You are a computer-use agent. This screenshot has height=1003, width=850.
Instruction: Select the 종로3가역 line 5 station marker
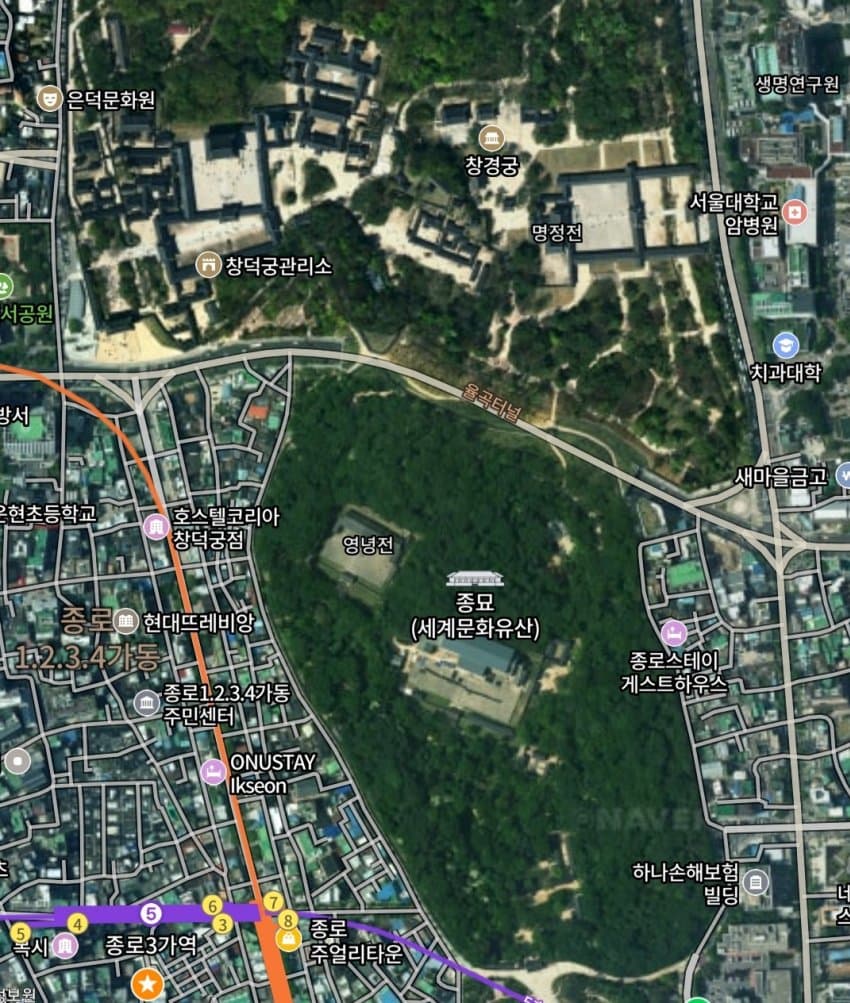point(151,912)
